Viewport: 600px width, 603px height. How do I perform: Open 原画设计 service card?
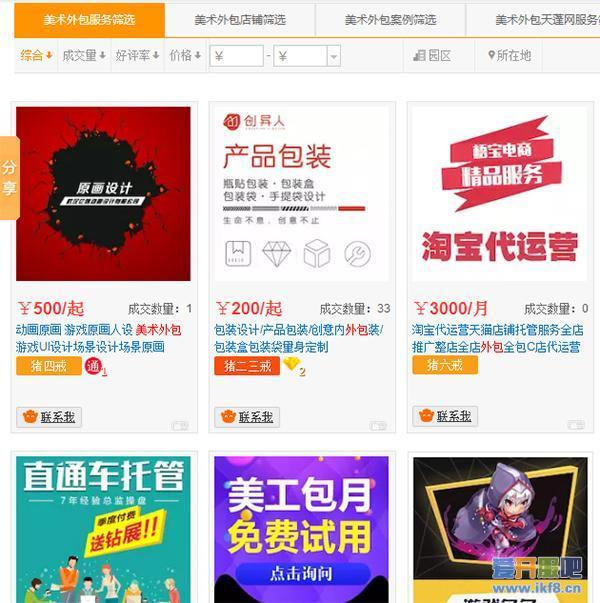(103, 194)
